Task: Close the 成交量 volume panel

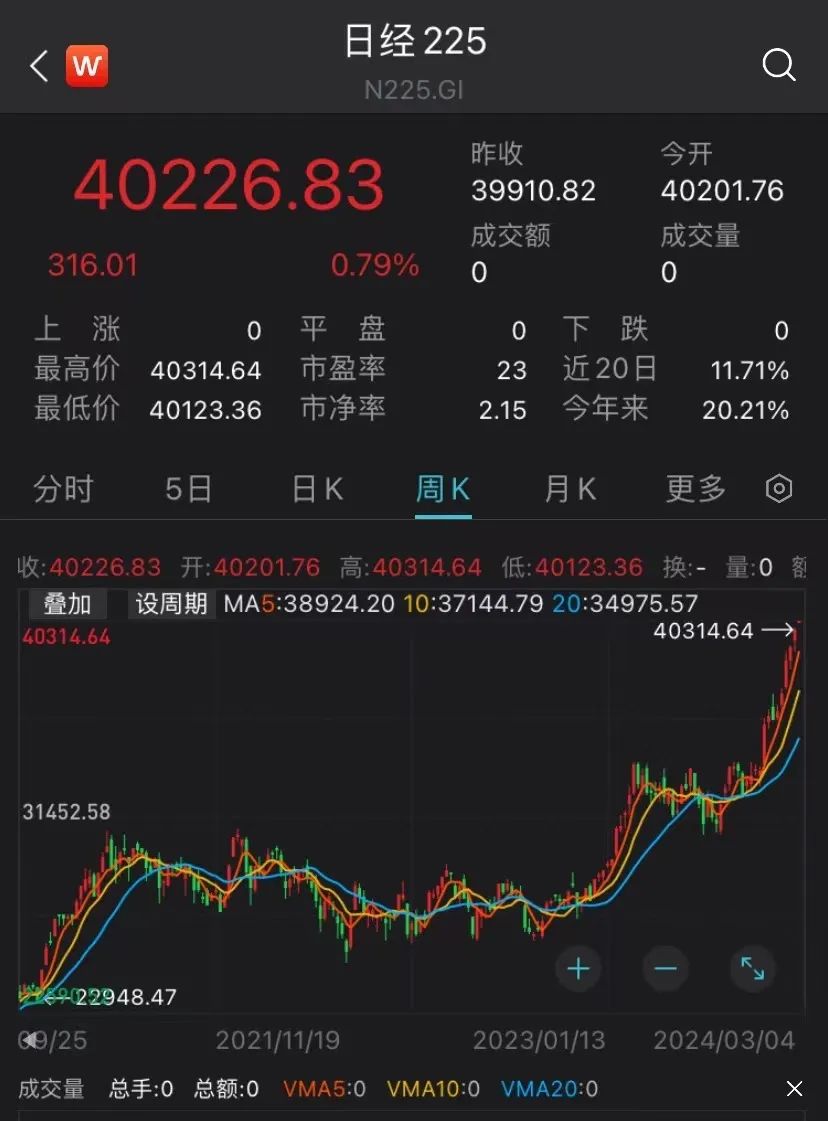Action: click(x=794, y=1089)
